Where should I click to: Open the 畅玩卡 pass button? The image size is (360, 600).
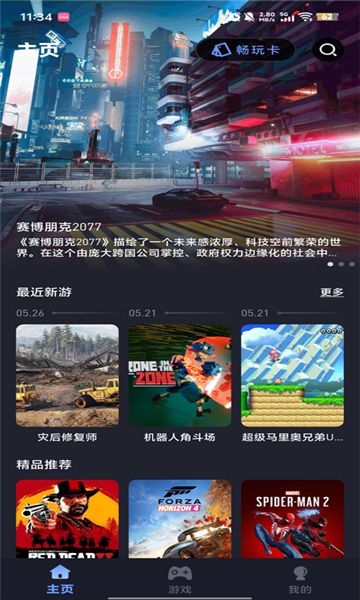pos(246,50)
